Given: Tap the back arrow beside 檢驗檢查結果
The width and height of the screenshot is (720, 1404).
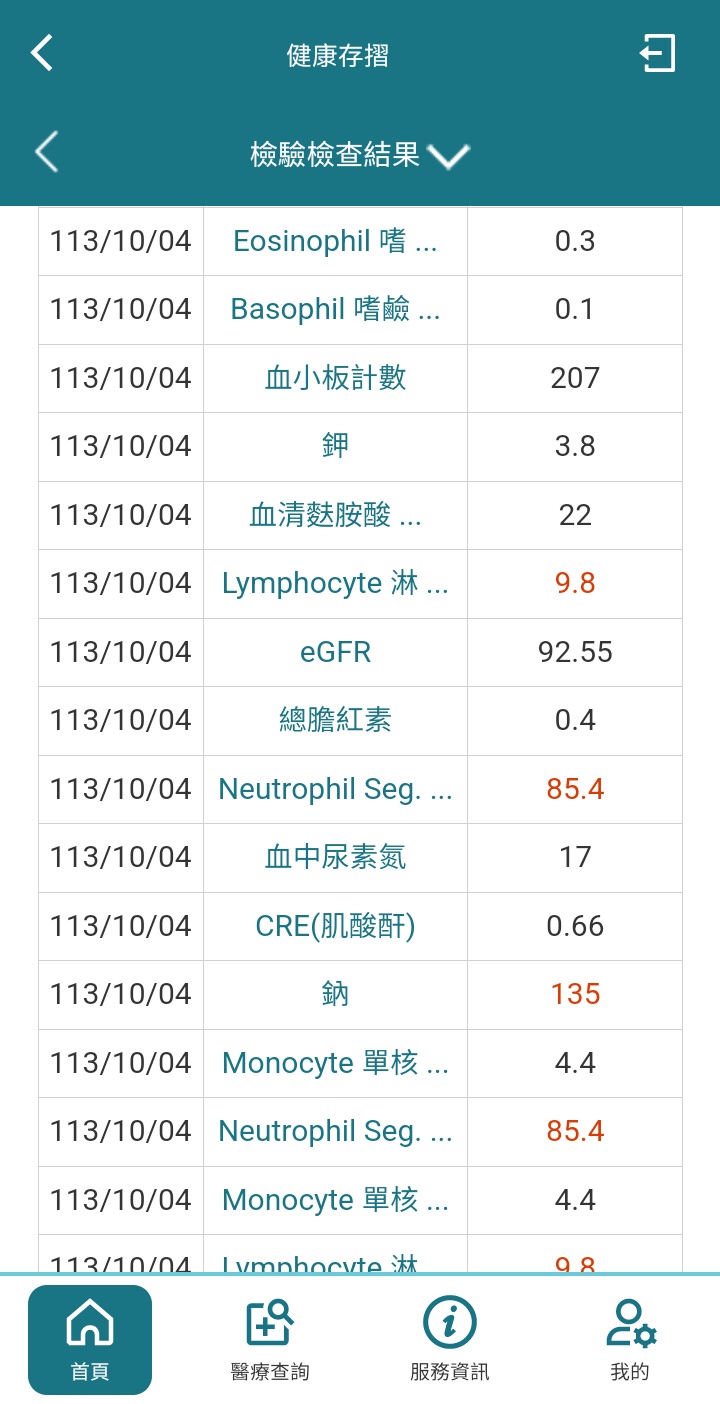Looking at the screenshot, I should point(46,152).
